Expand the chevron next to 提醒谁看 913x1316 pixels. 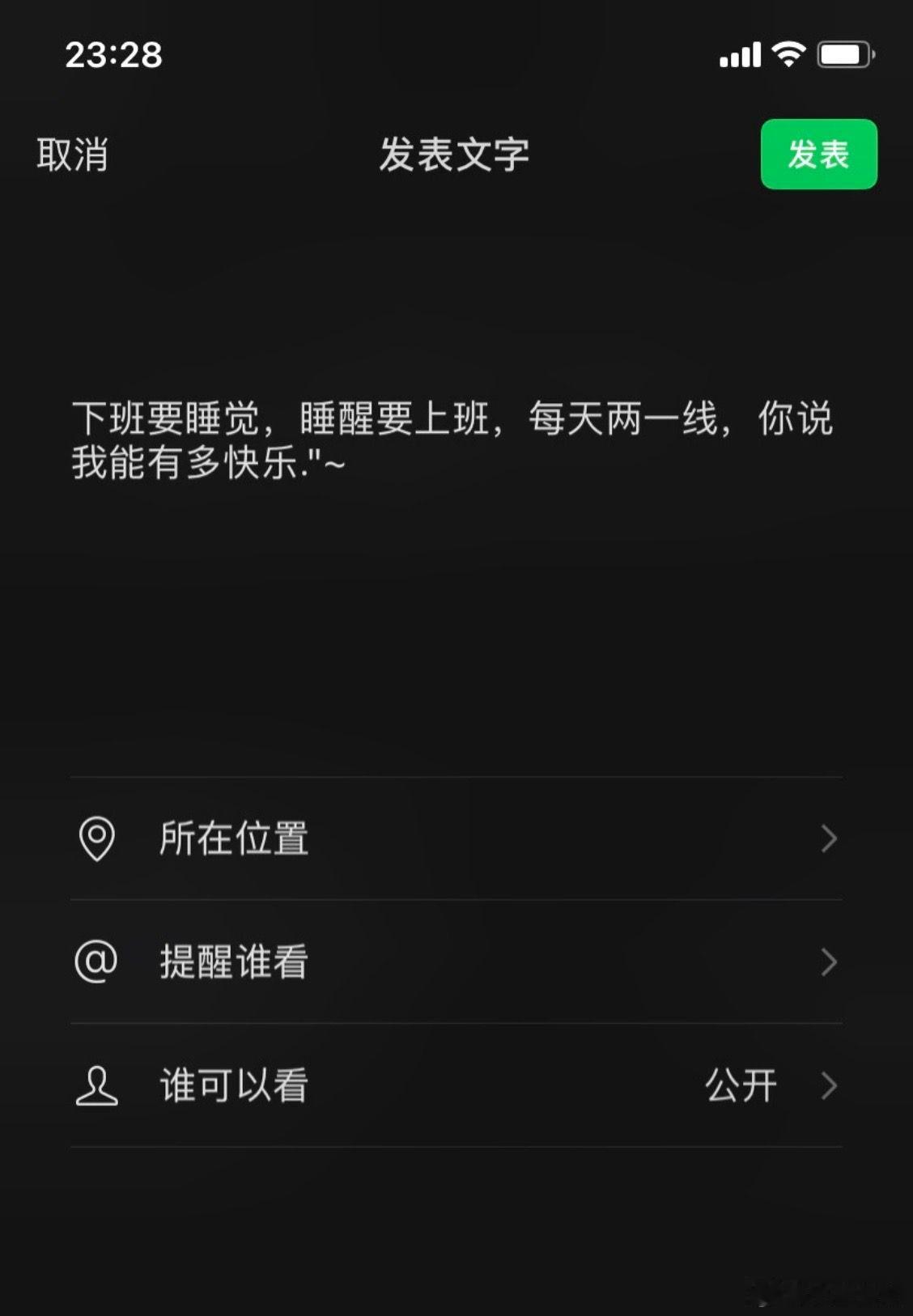pos(827,962)
